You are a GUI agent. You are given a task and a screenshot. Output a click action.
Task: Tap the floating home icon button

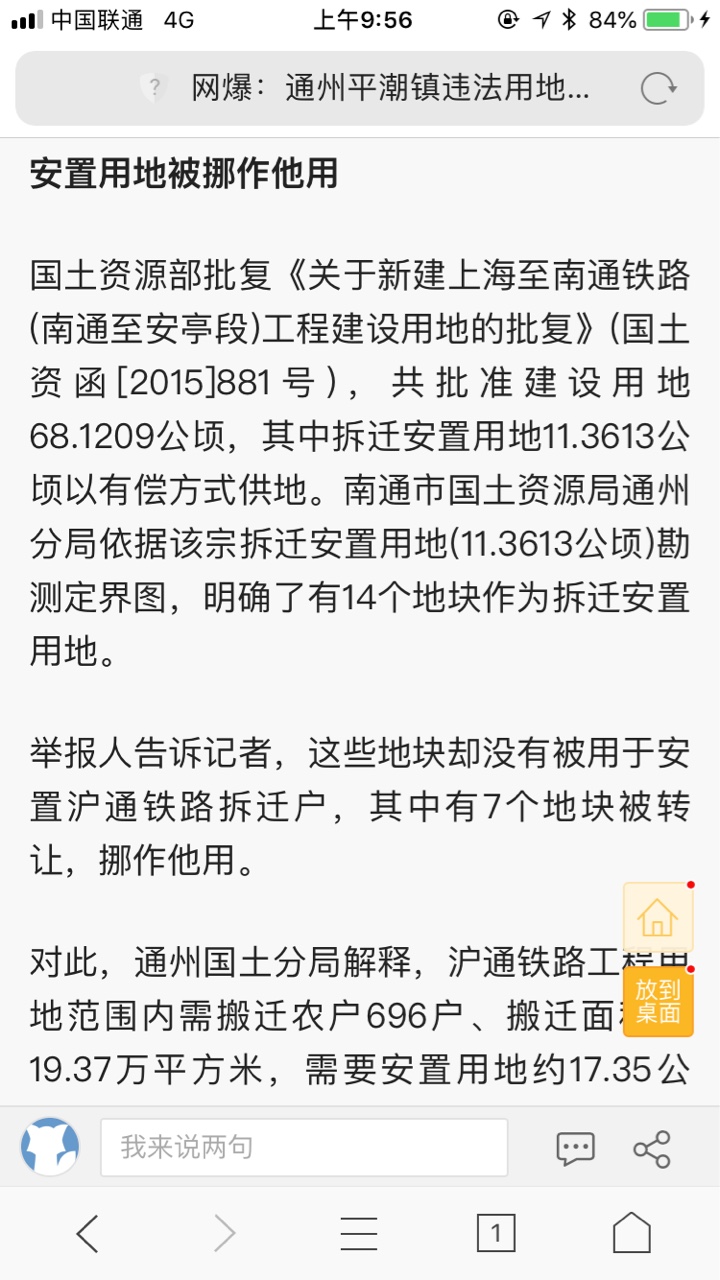(x=657, y=916)
